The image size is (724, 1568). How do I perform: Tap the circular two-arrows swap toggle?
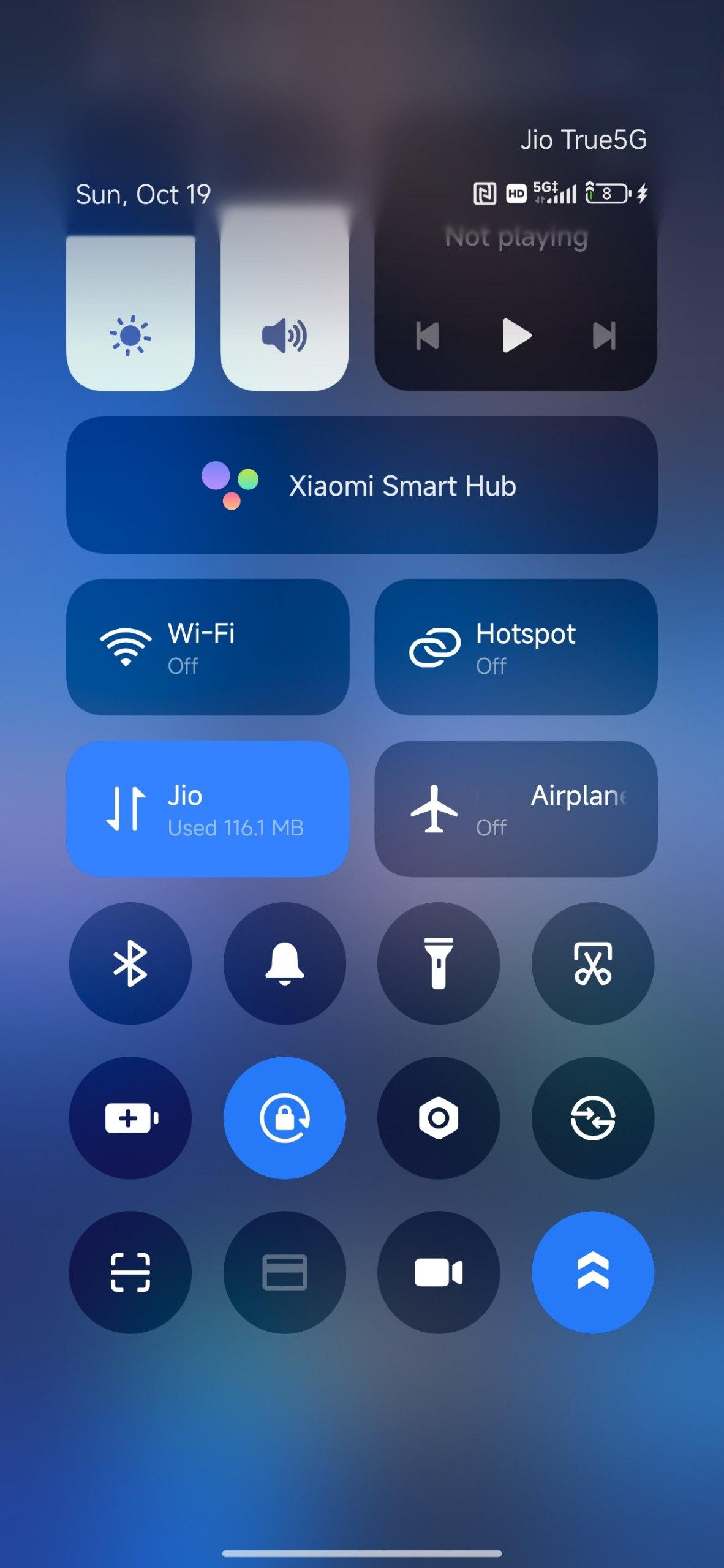[592, 1118]
